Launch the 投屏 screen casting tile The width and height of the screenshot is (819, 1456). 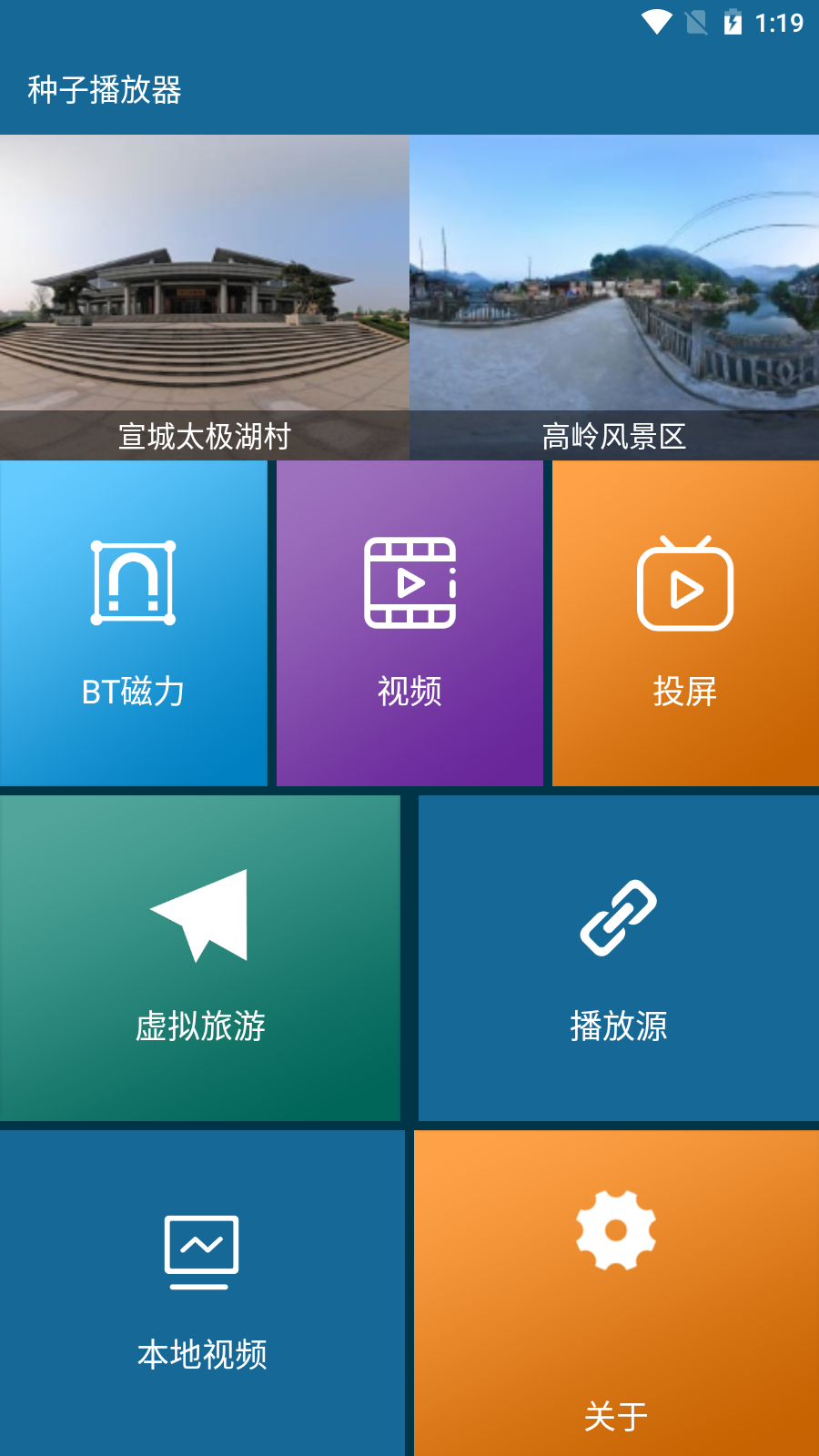point(685,623)
